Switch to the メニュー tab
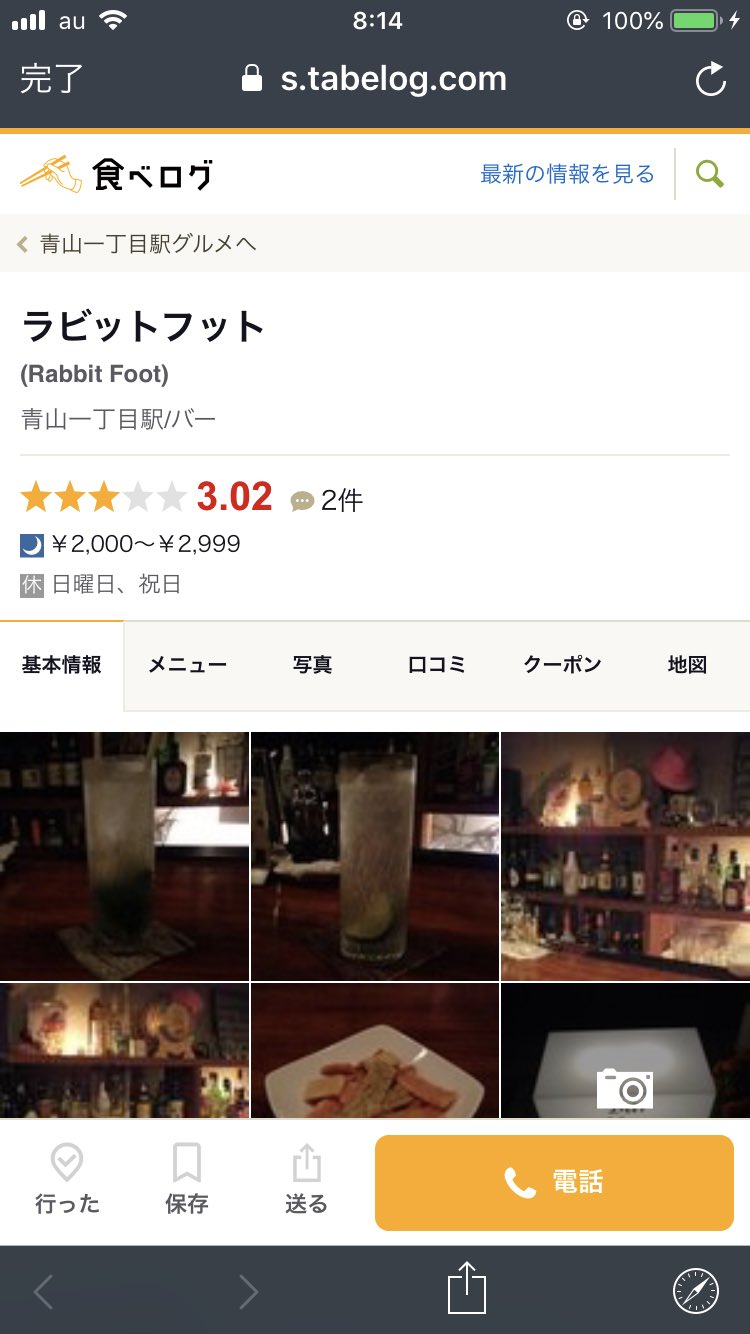Viewport: 750px width, 1334px height. pos(187,665)
